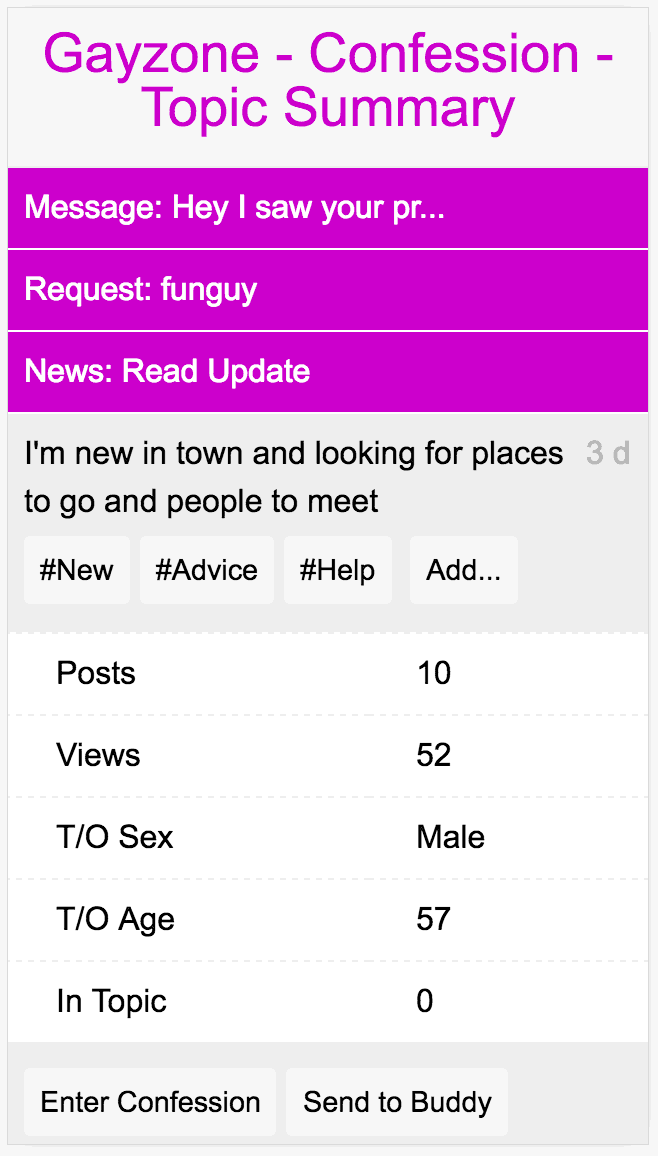Select the #Advice tag

(x=206, y=570)
